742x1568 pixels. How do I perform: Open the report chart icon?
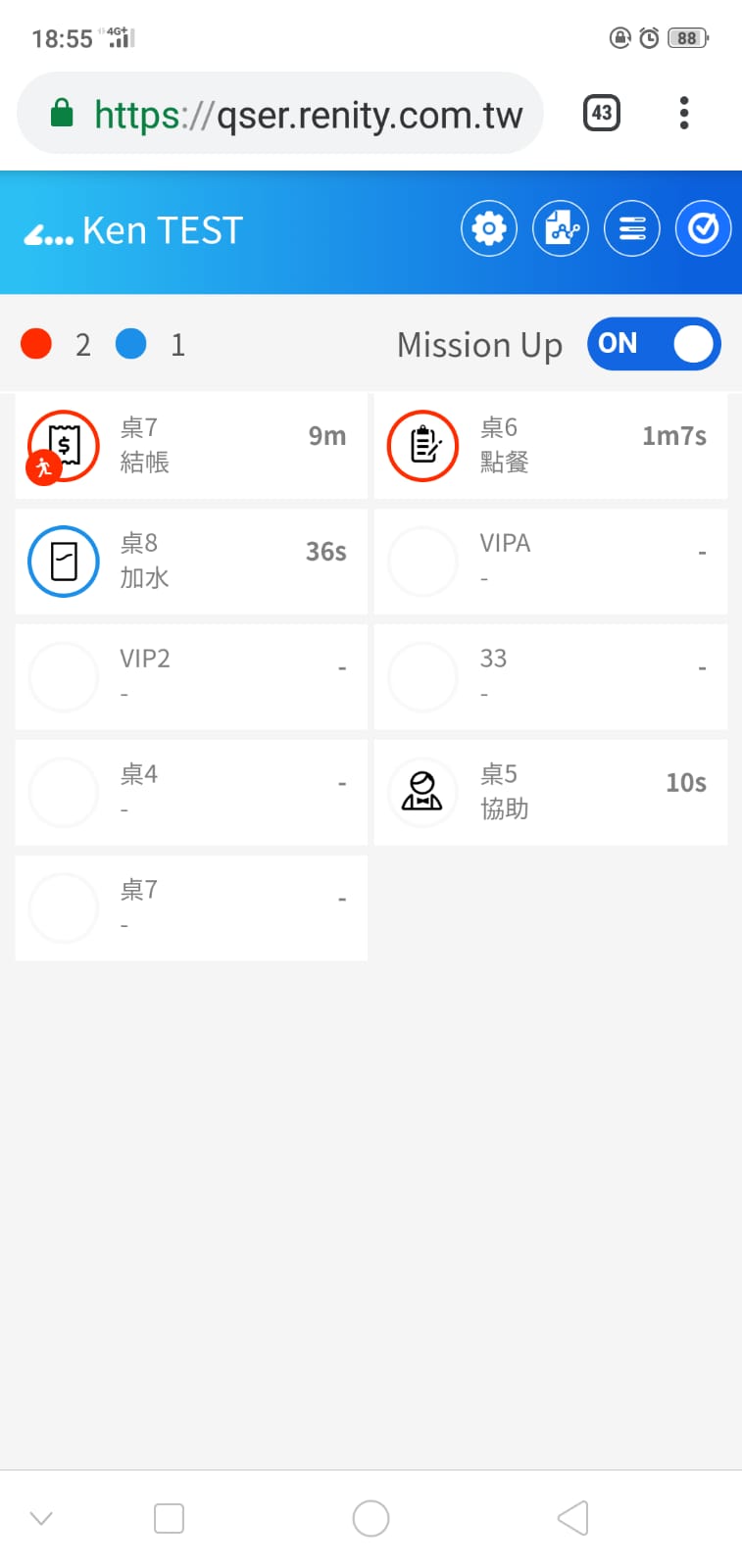point(561,229)
